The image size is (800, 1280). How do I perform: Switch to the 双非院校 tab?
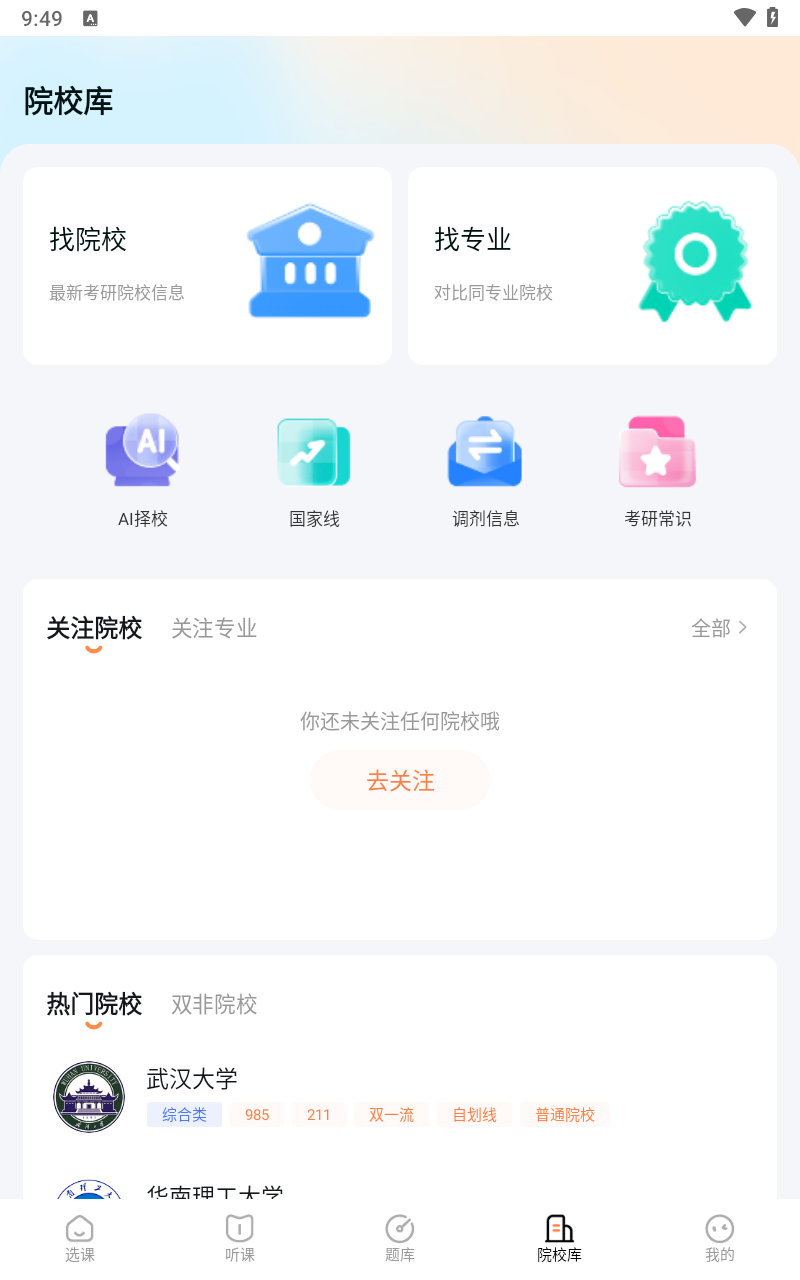pos(214,1004)
